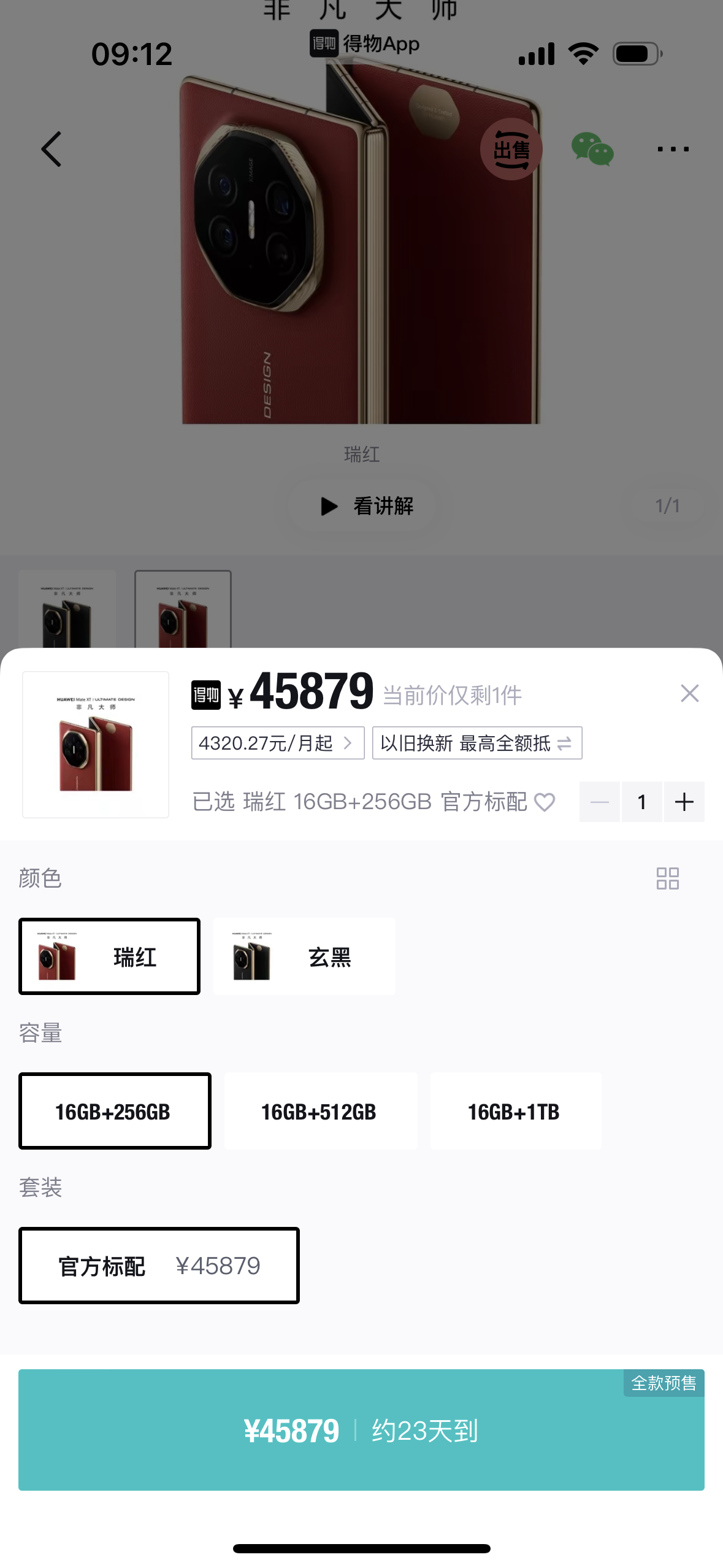This screenshot has height=1568, width=723.
Task: Buy now at ¥45879 约23天到
Action: 361,1431
